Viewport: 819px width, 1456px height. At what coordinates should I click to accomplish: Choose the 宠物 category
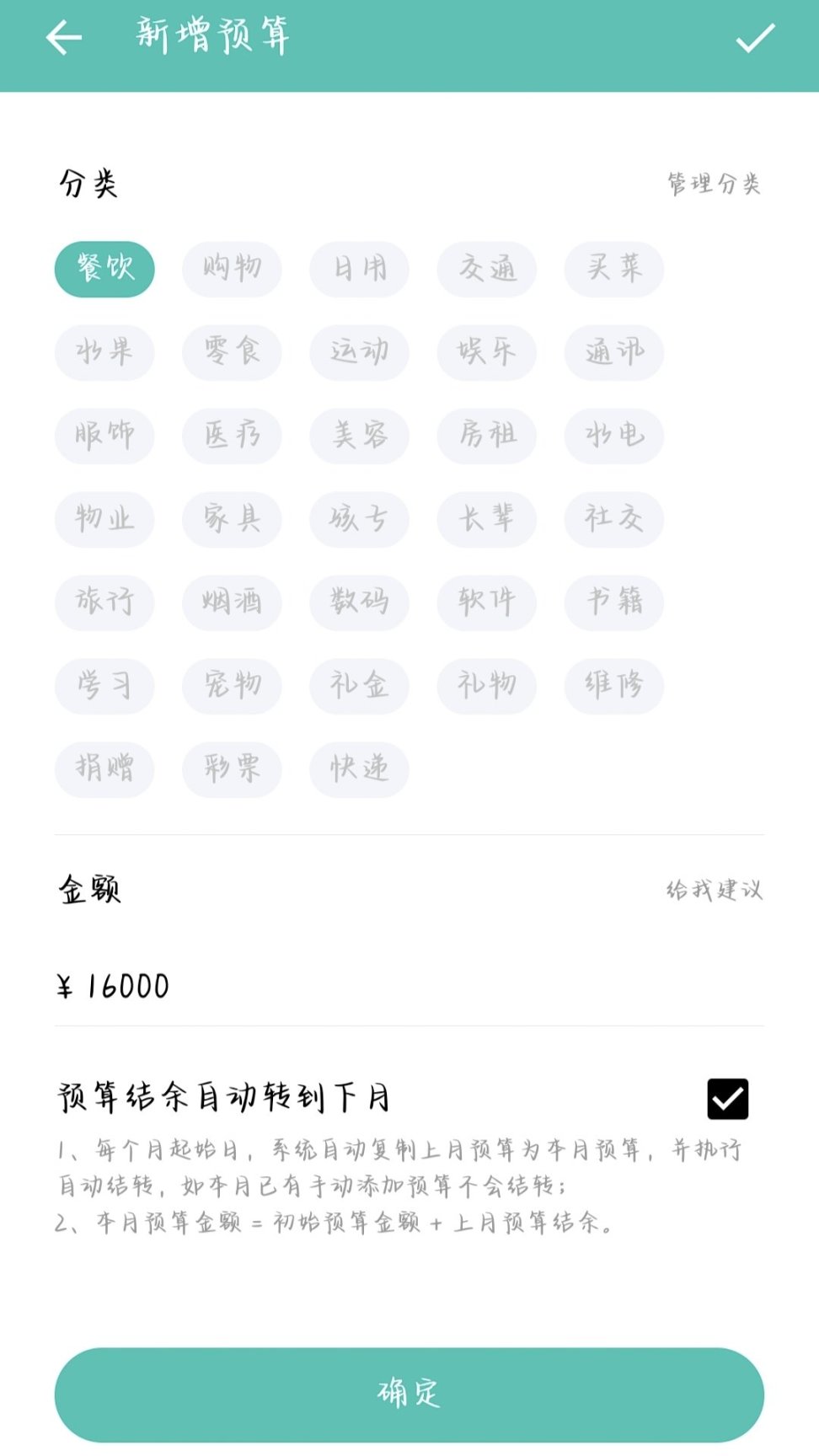pyautogui.click(x=232, y=684)
